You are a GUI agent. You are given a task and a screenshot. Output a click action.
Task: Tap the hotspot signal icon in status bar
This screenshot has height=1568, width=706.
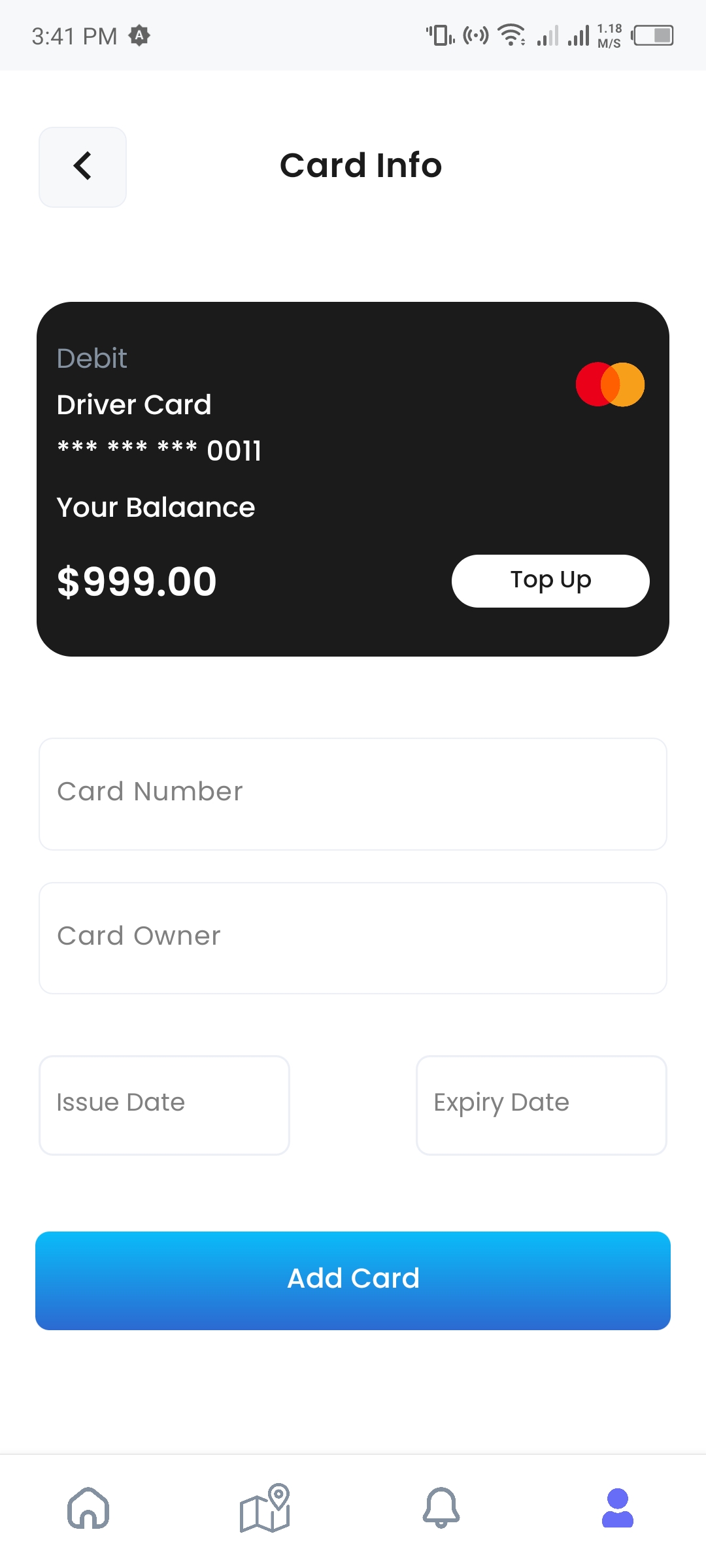pos(475,36)
